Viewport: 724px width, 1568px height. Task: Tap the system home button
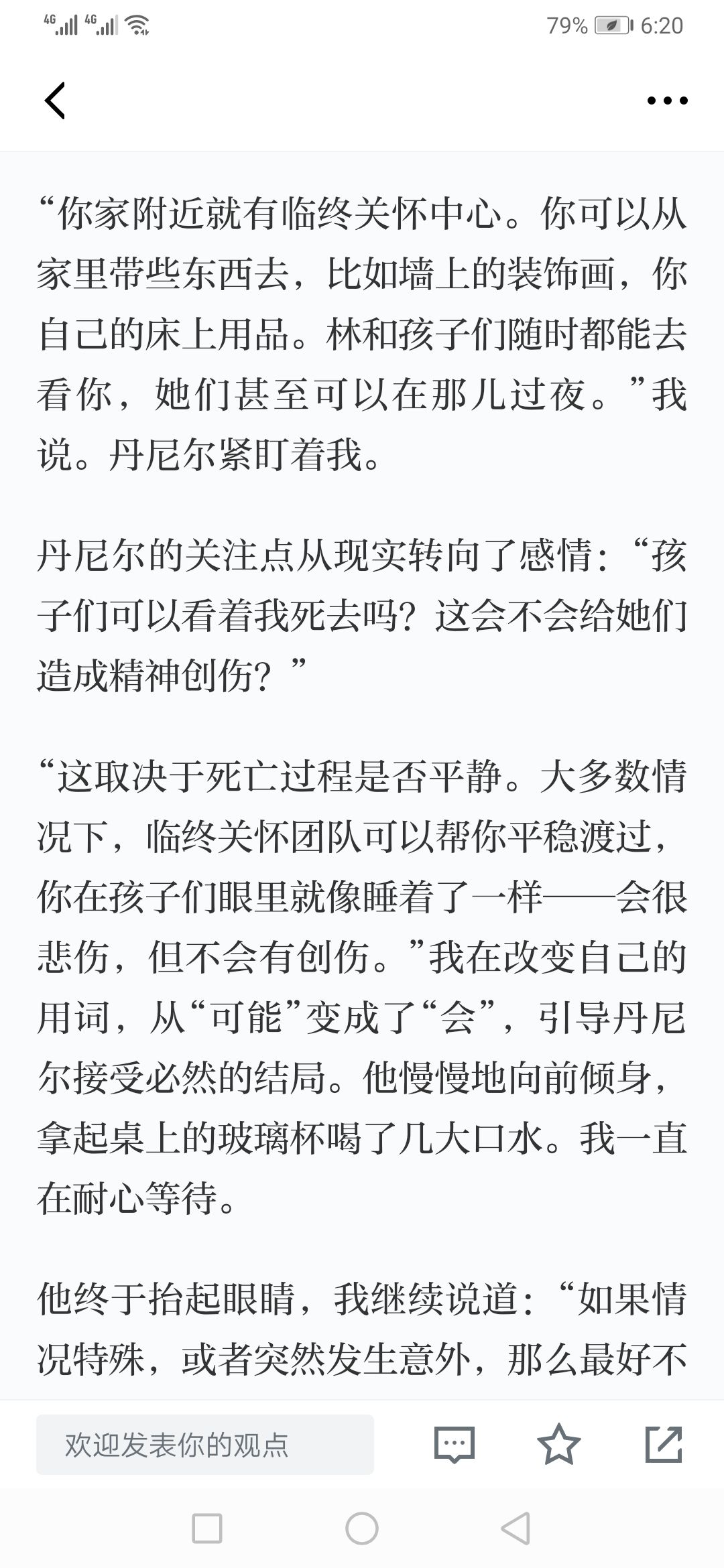click(x=362, y=1528)
